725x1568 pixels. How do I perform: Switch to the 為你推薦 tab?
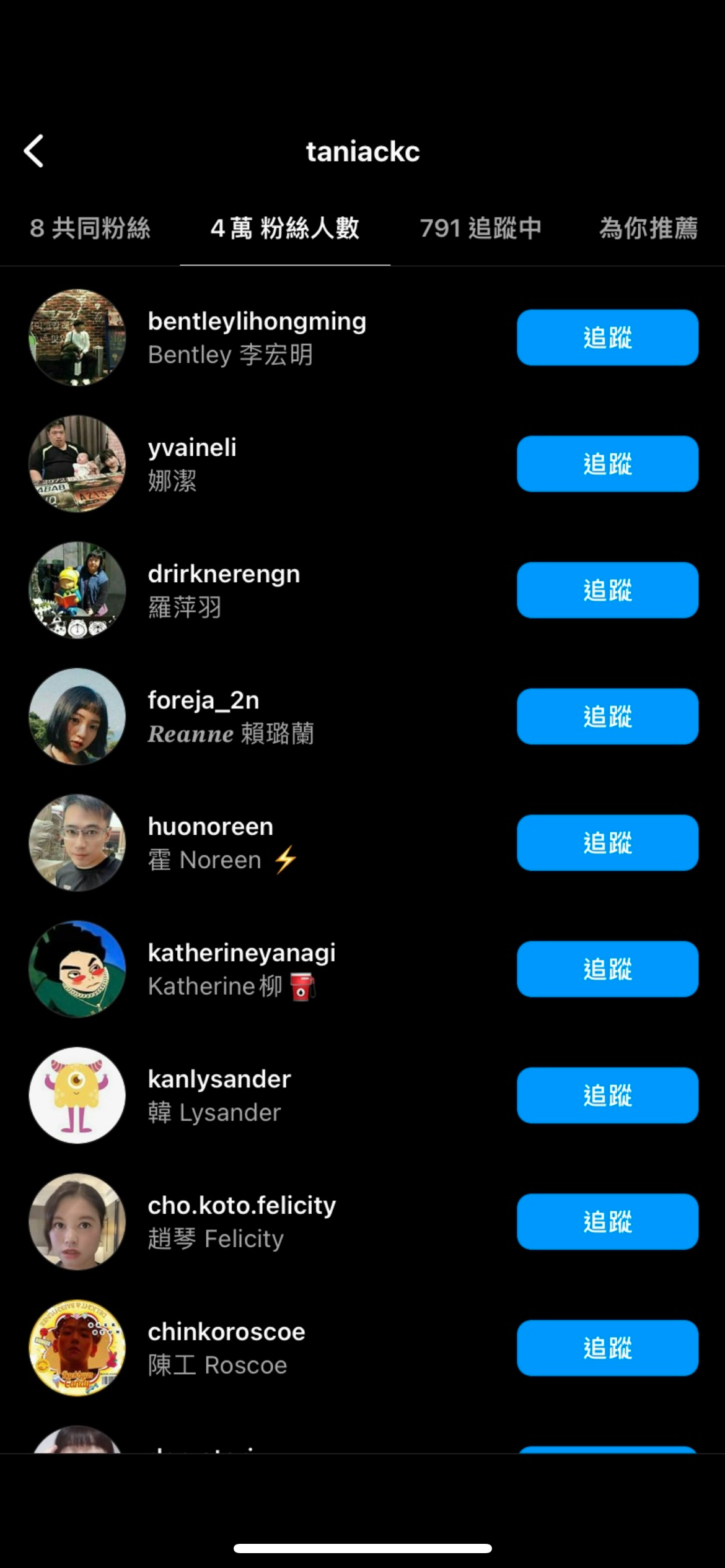point(648,229)
